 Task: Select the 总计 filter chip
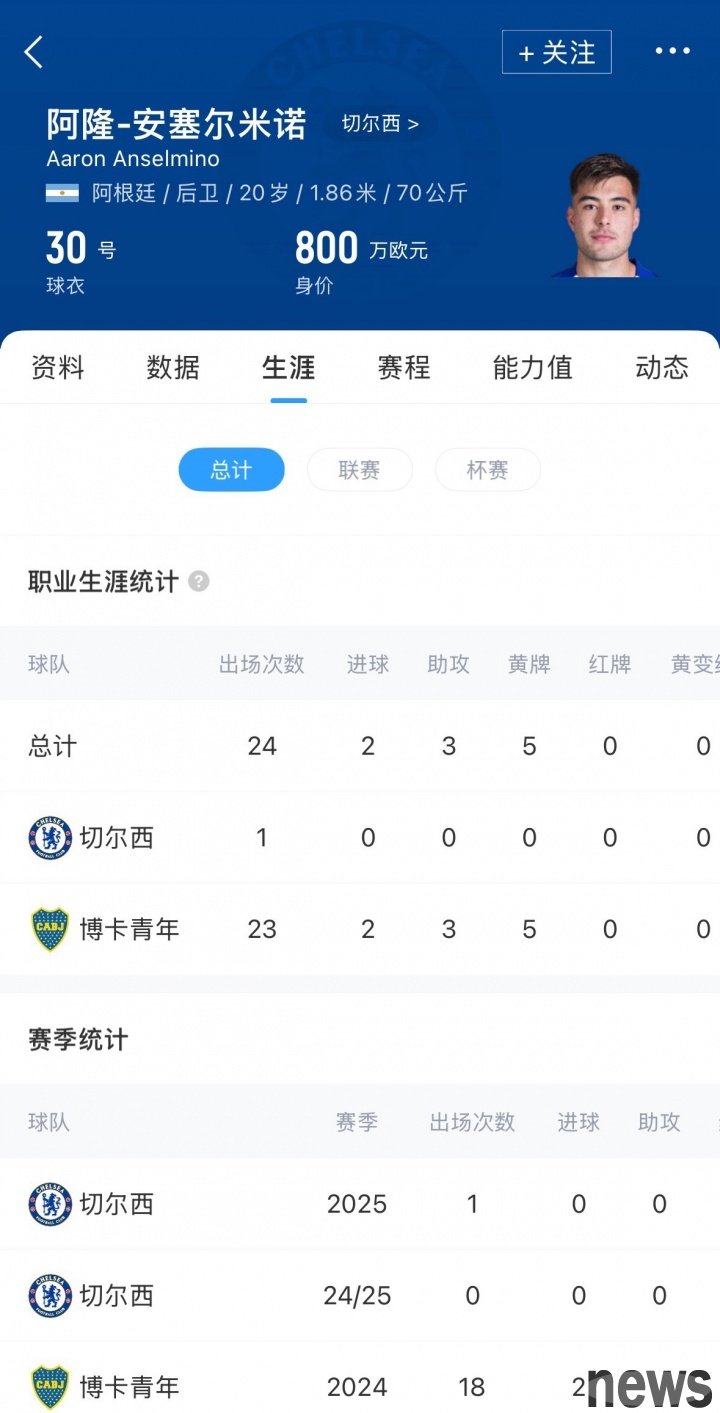(231, 470)
